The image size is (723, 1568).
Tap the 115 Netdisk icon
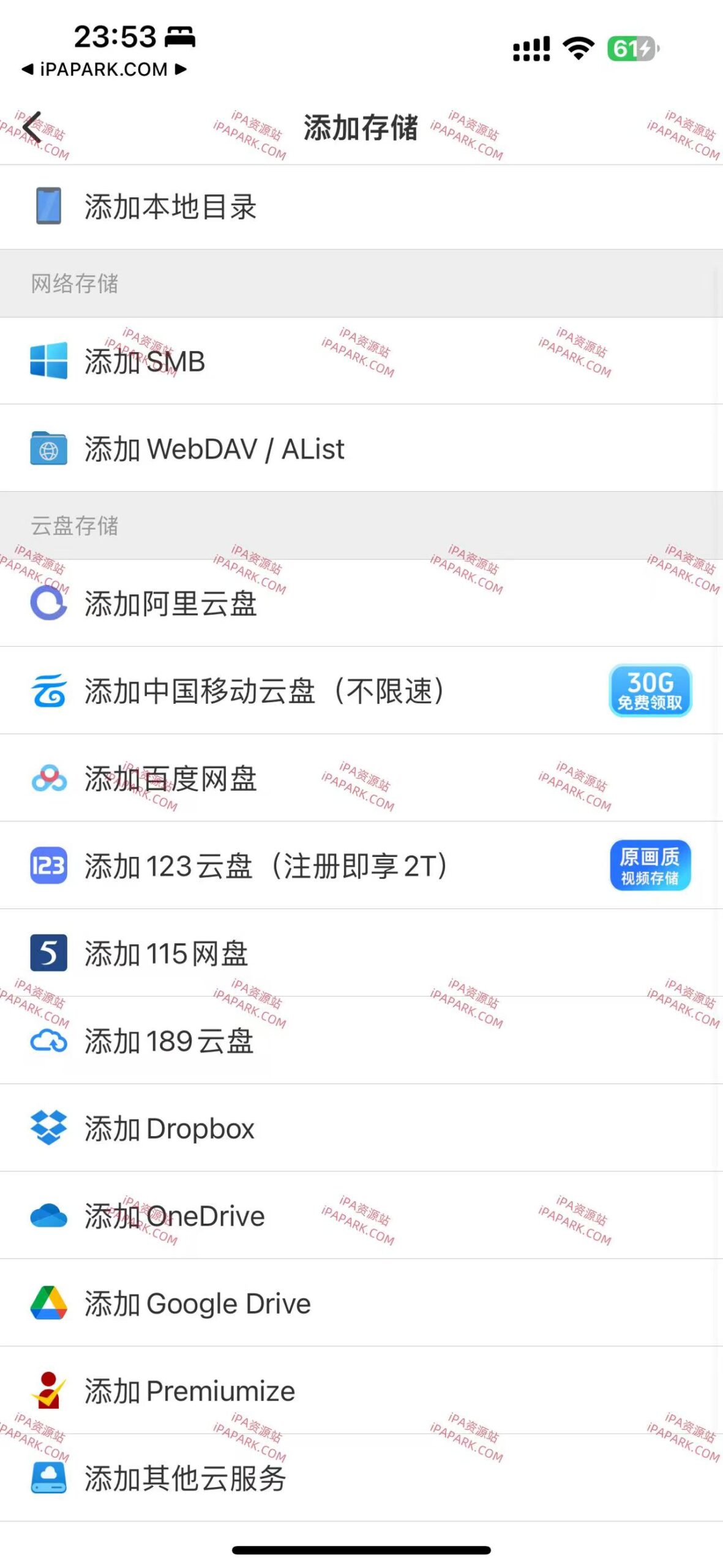pyautogui.click(x=48, y=953)
